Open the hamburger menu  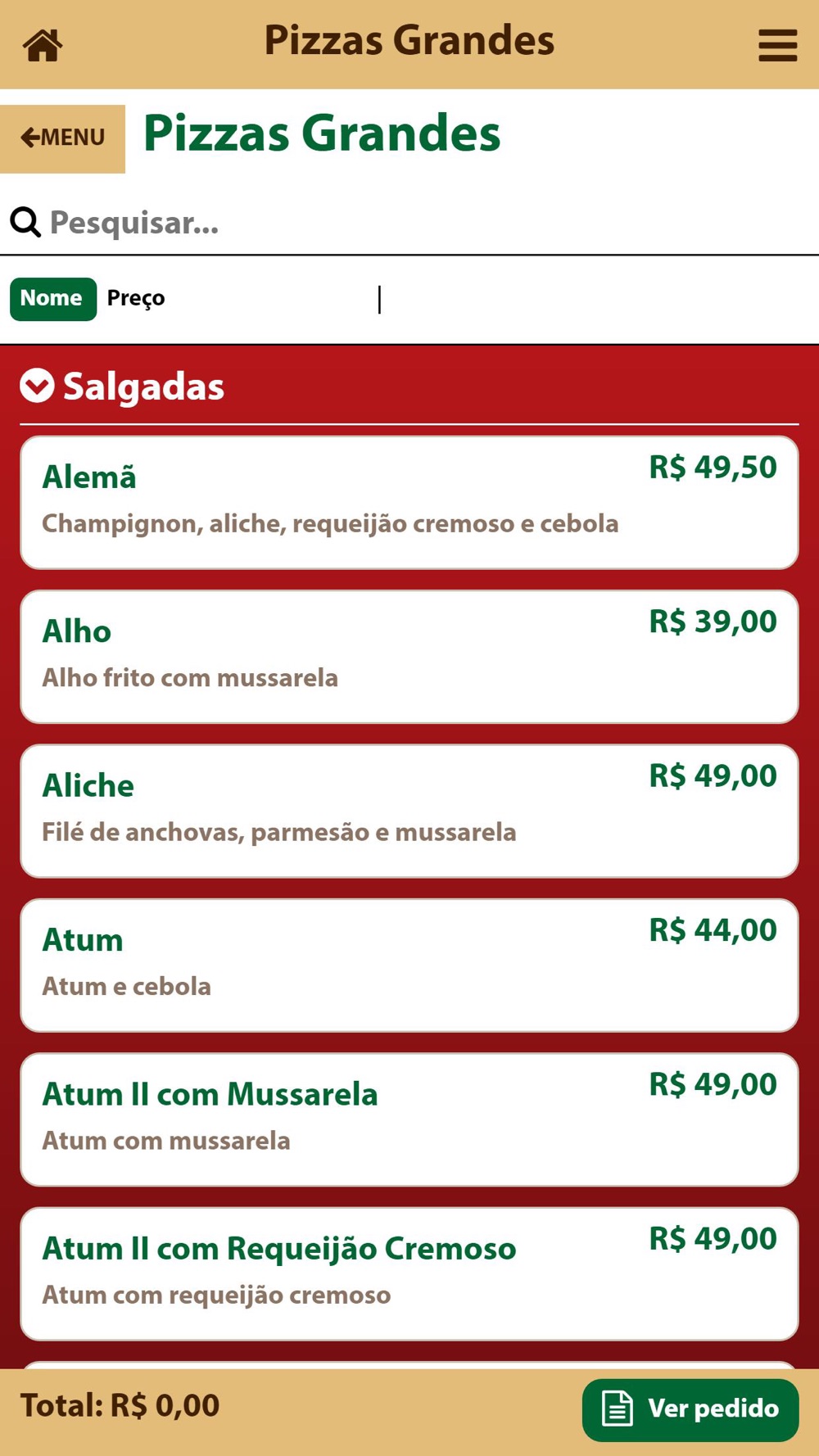pyautogui.click(x=777, y=45)
